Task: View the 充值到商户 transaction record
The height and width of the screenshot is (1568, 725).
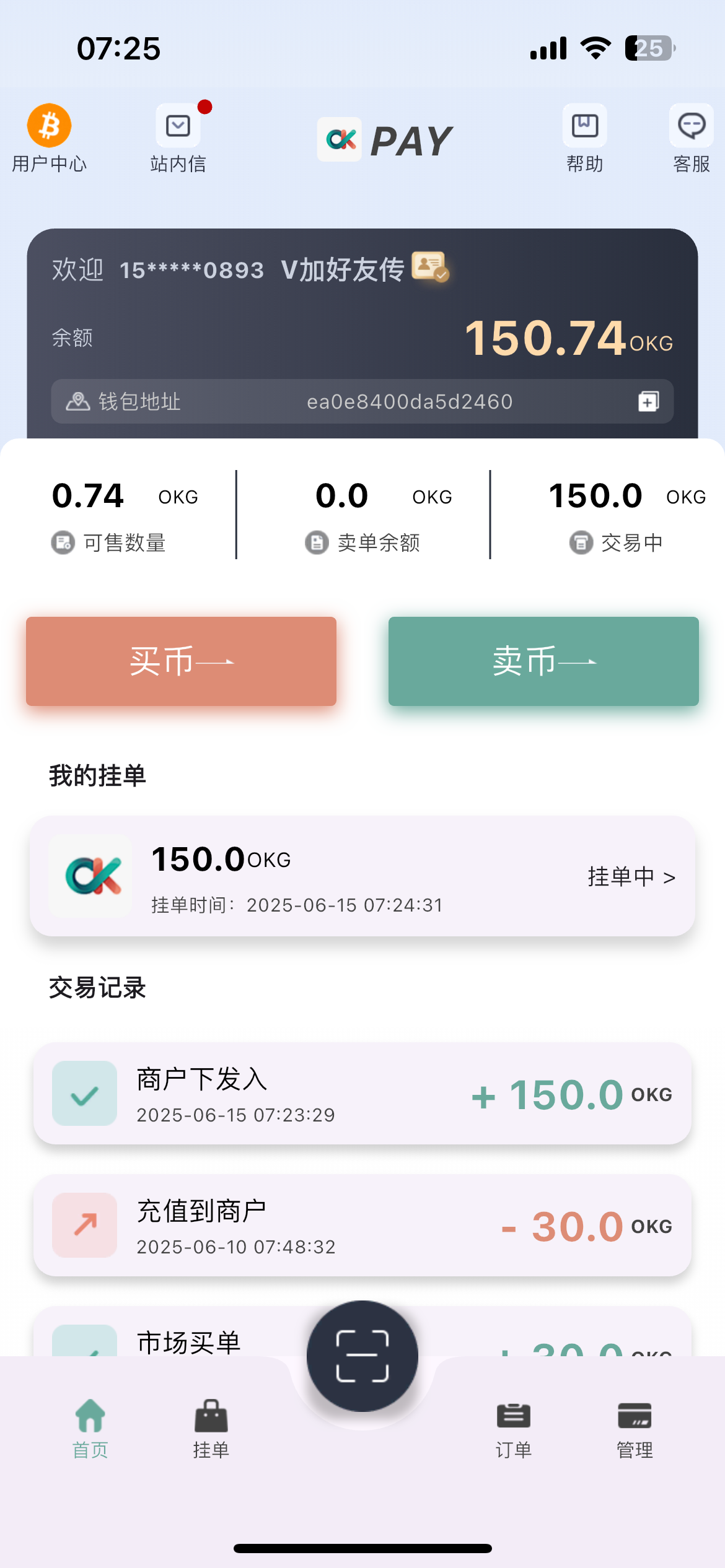Action: click(362, 1225)
